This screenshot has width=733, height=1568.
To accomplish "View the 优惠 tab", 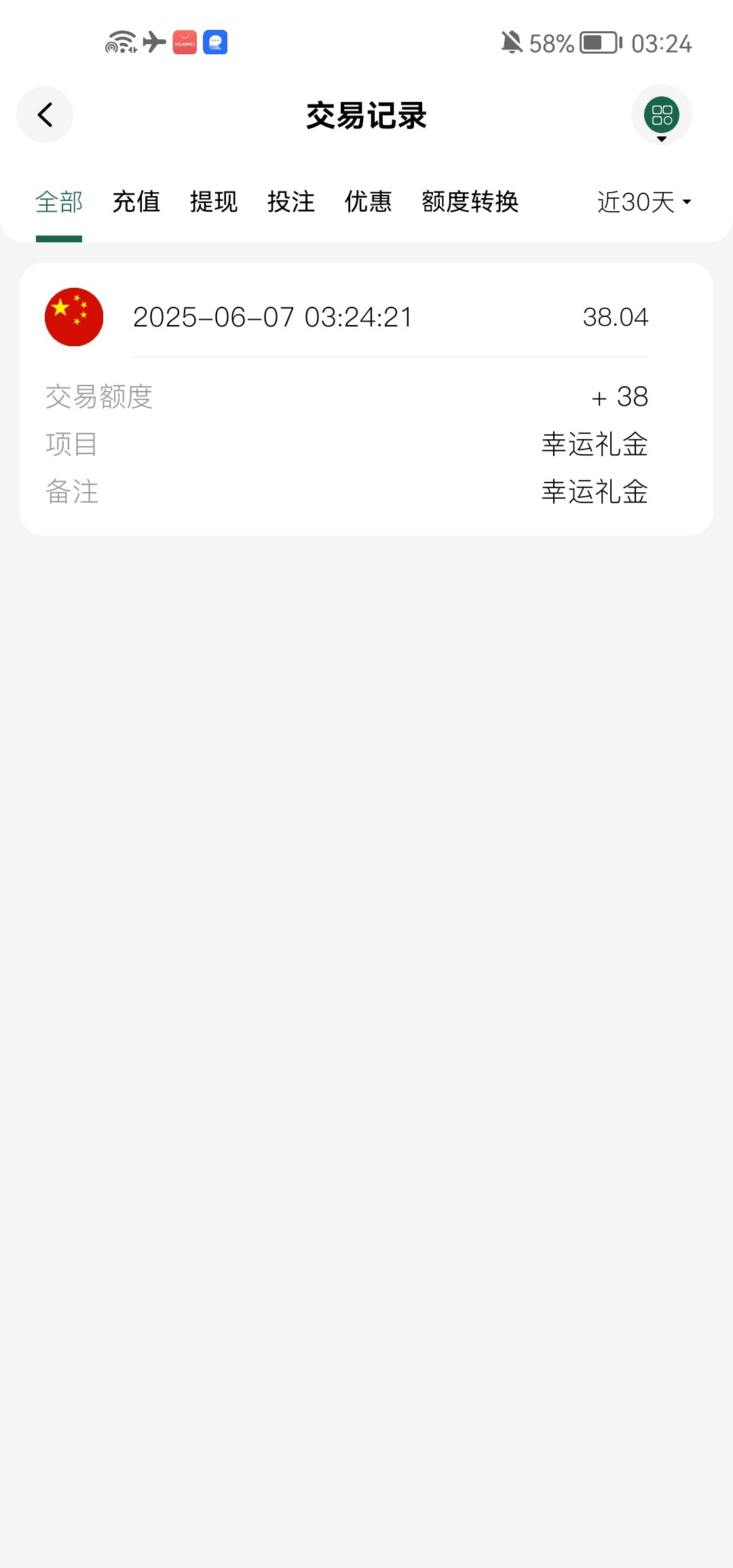I will [369, 202].
